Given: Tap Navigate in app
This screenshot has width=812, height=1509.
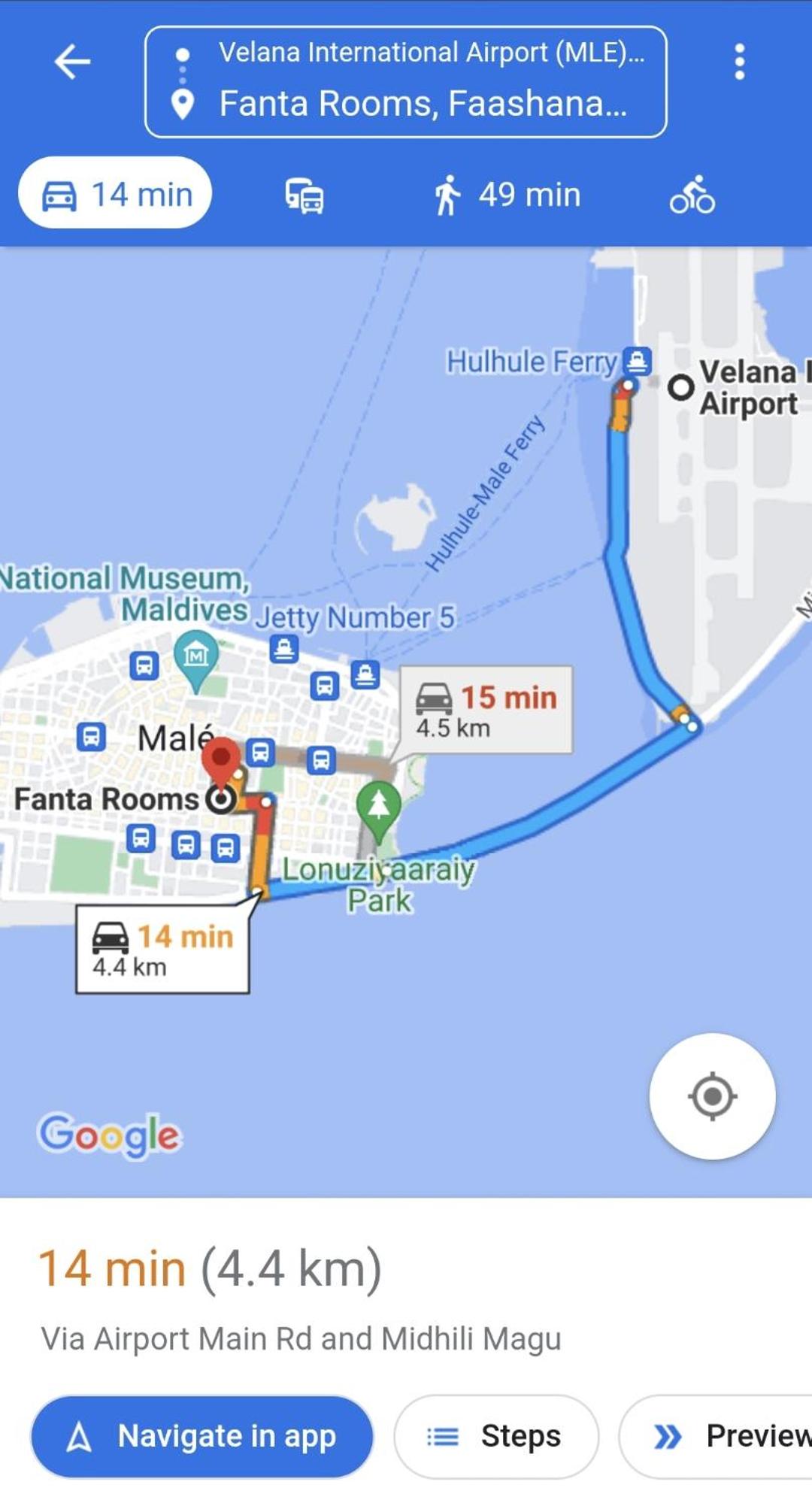Looking at the screenshot, I should pyautogui.click(x=201, y=1437).
